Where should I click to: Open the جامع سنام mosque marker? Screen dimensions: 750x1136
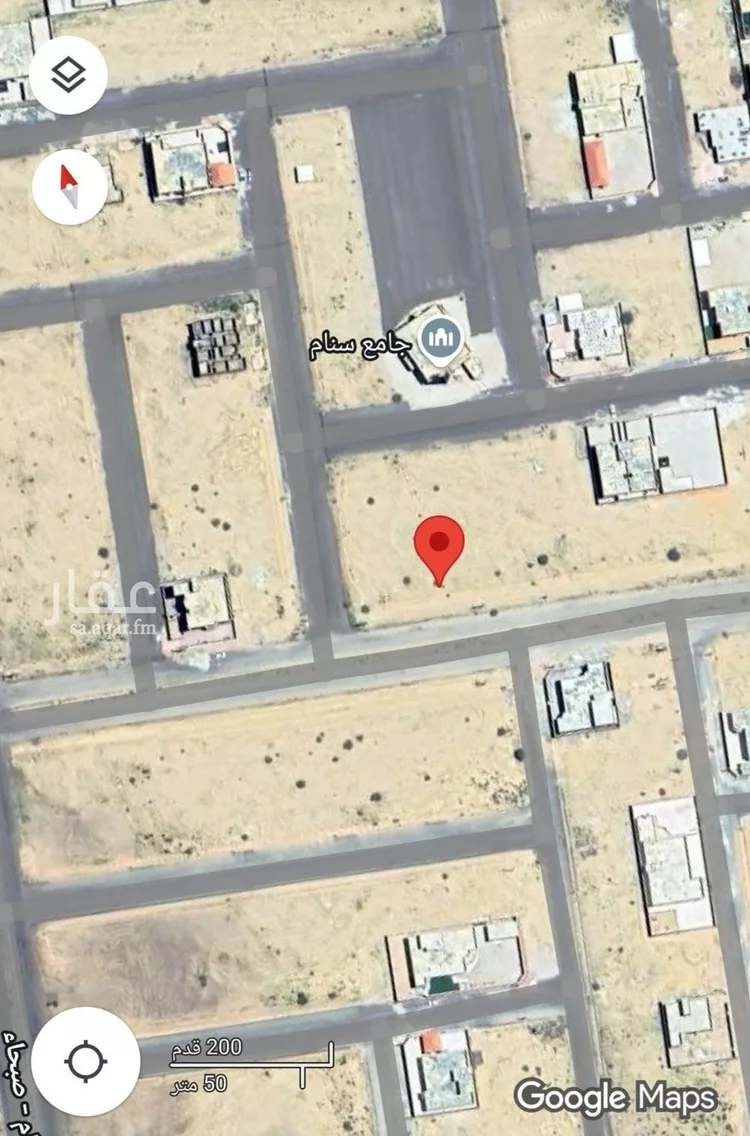click(439, 341)
